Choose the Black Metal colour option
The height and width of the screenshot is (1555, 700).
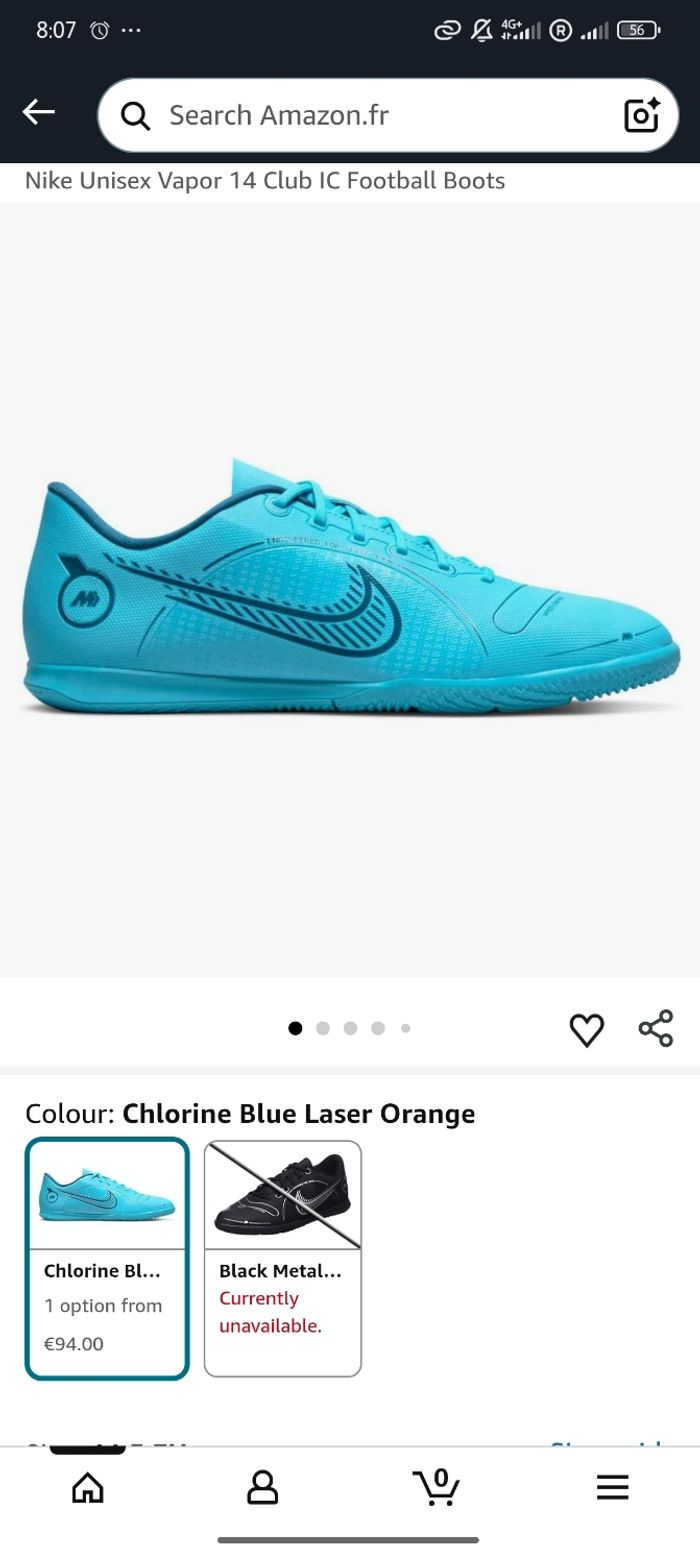[x=283, y=1258]
